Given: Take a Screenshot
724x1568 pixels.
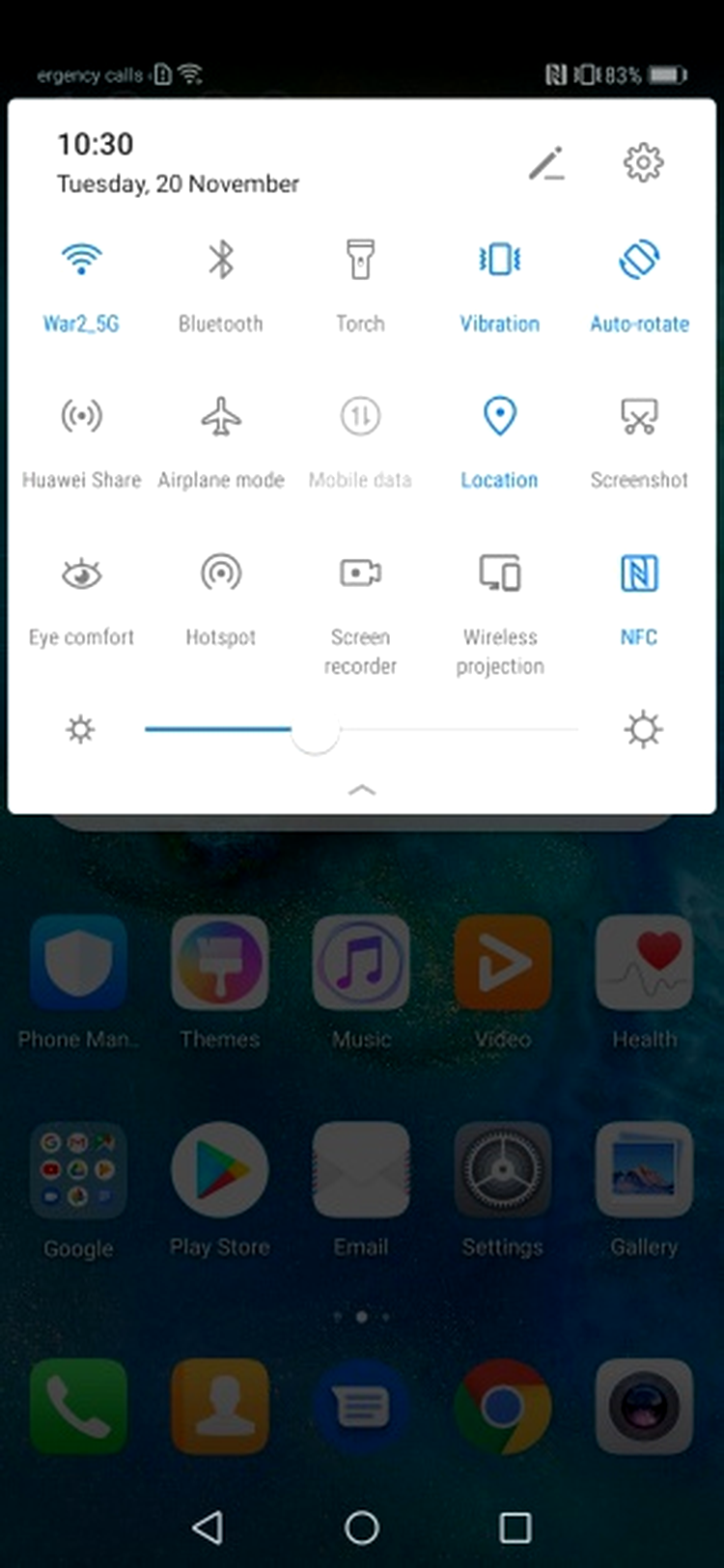Looking at the screenshot, I should coord(639,416).
